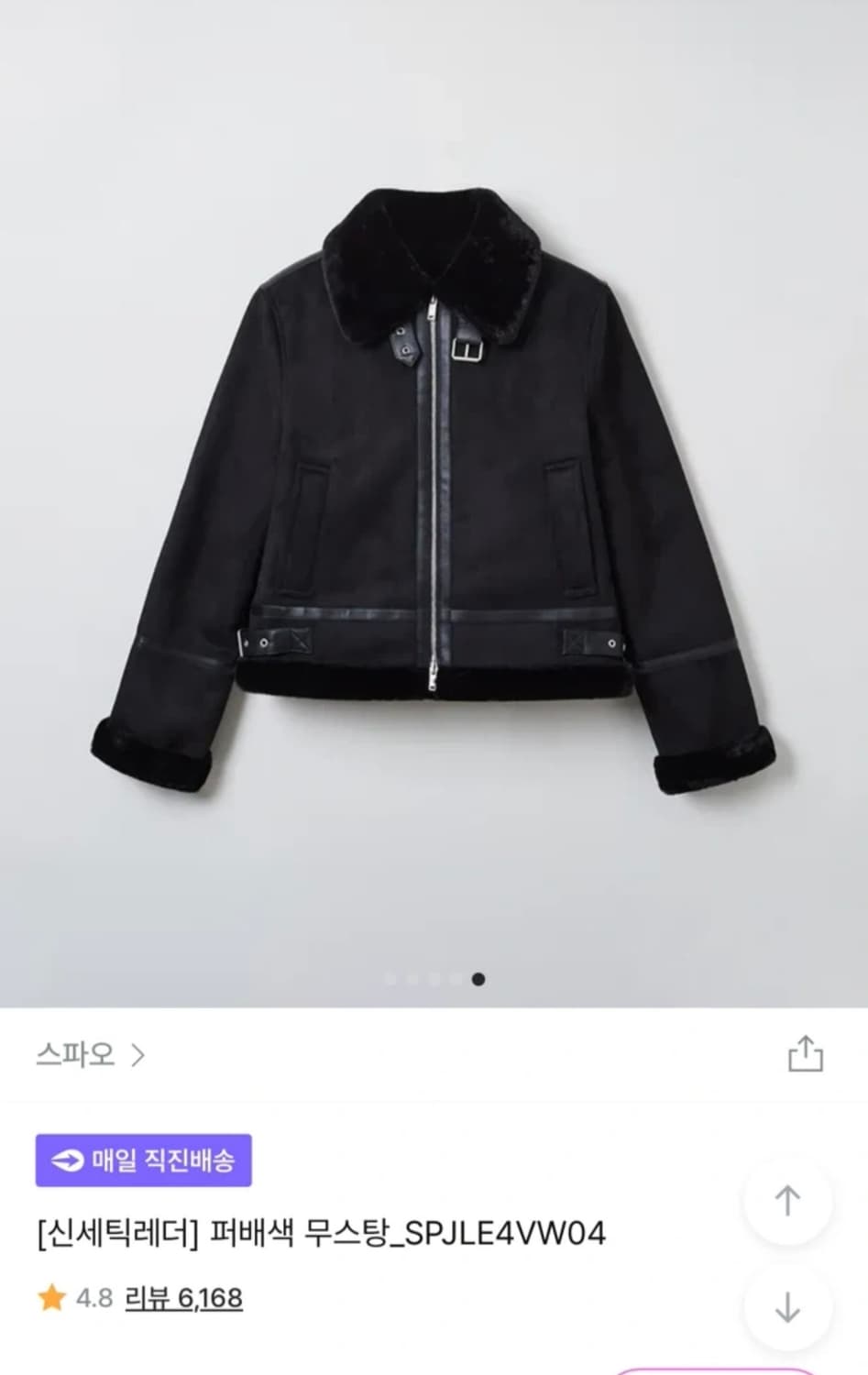
Task: Click the product code SPJLE4VW04
Action: [x=509, y=1237]
